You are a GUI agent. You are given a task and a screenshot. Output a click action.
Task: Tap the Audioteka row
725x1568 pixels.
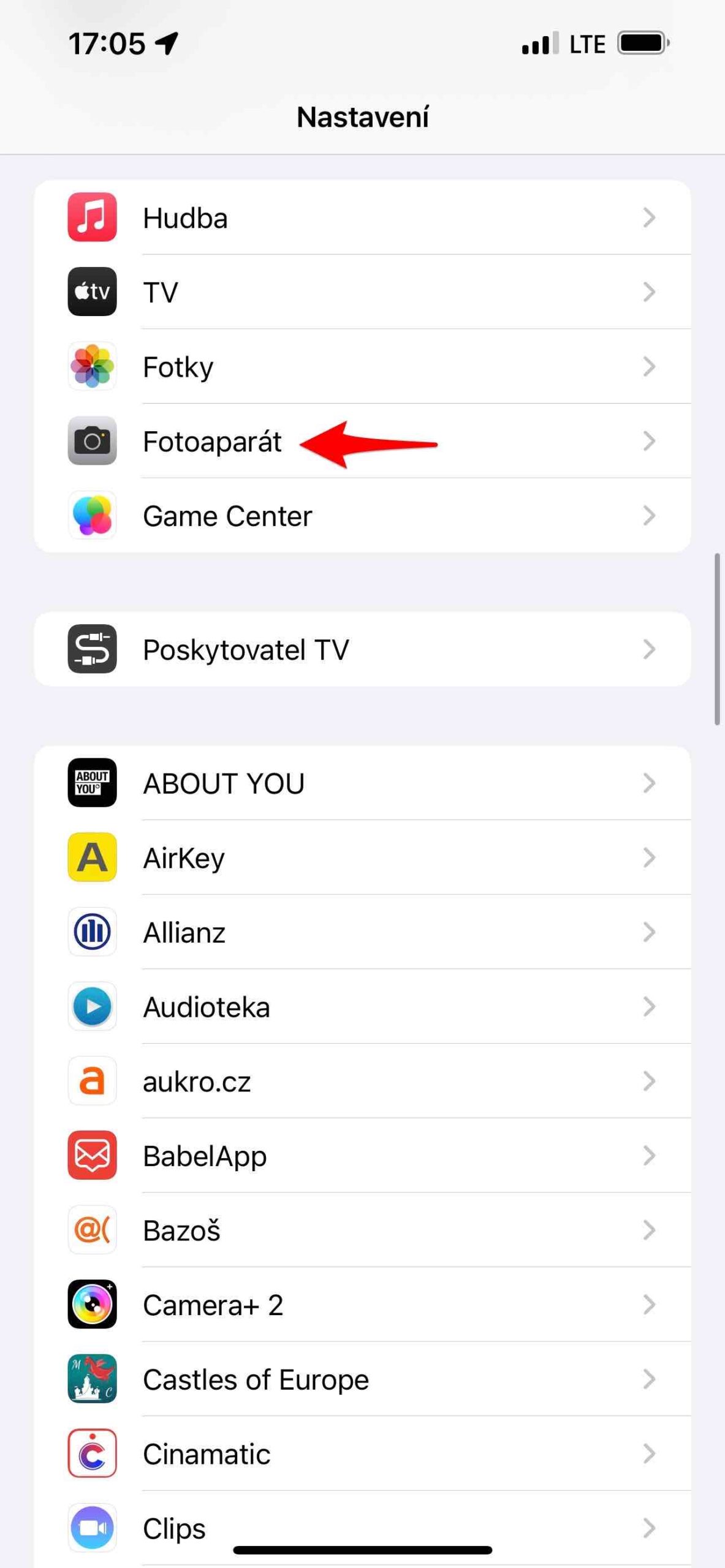362,1007
